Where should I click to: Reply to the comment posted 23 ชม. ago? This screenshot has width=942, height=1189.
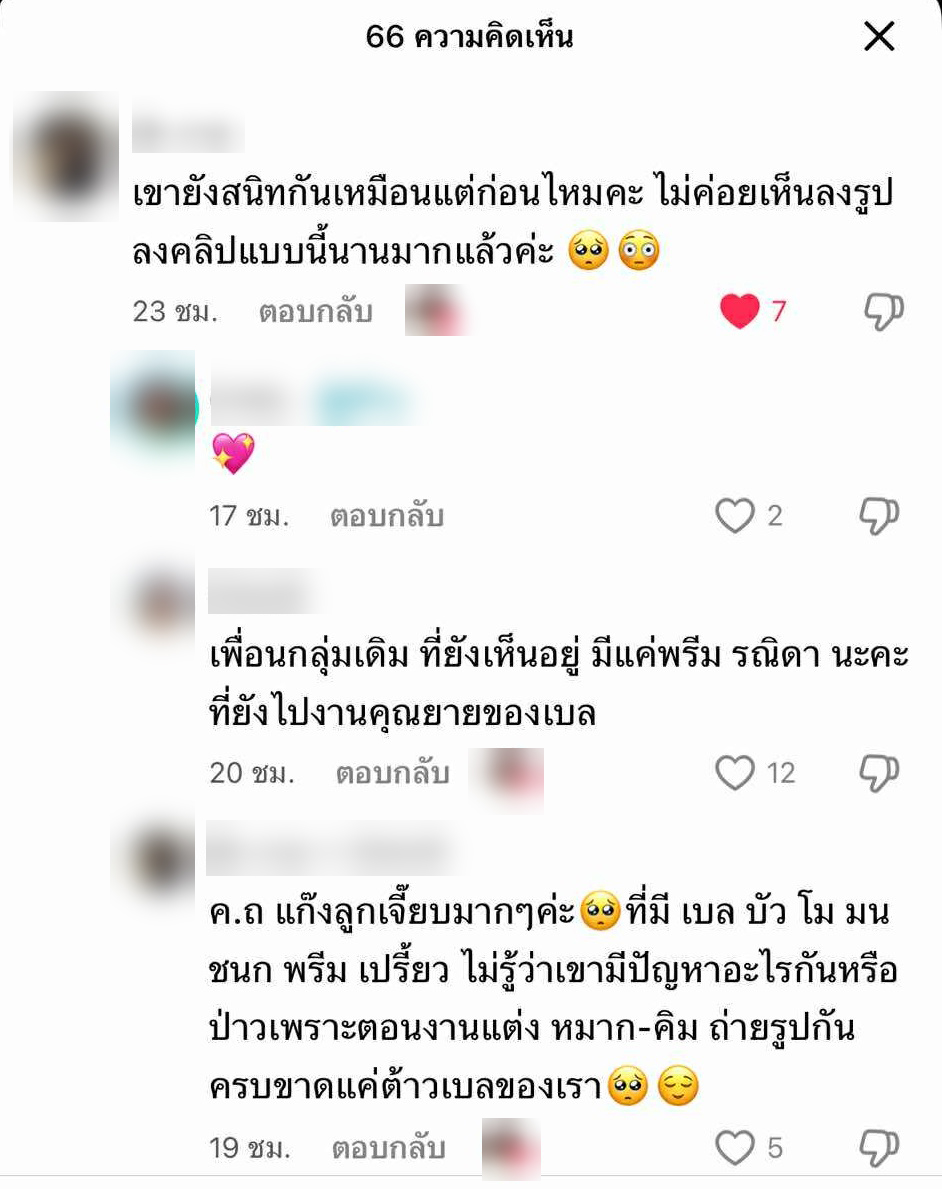(316, 312)
